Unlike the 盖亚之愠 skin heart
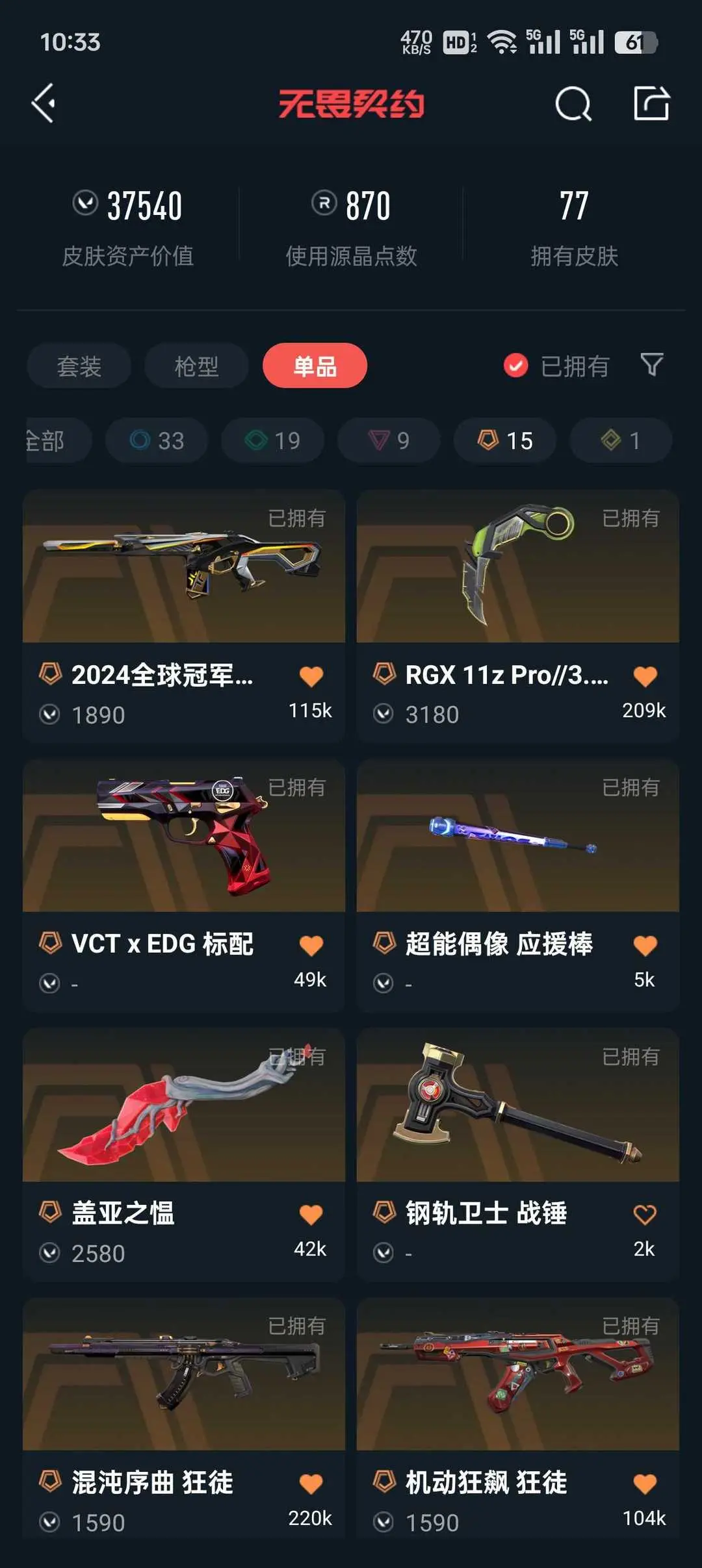The height and width of the screenshot is (1568, 702). click(311, 1215)
